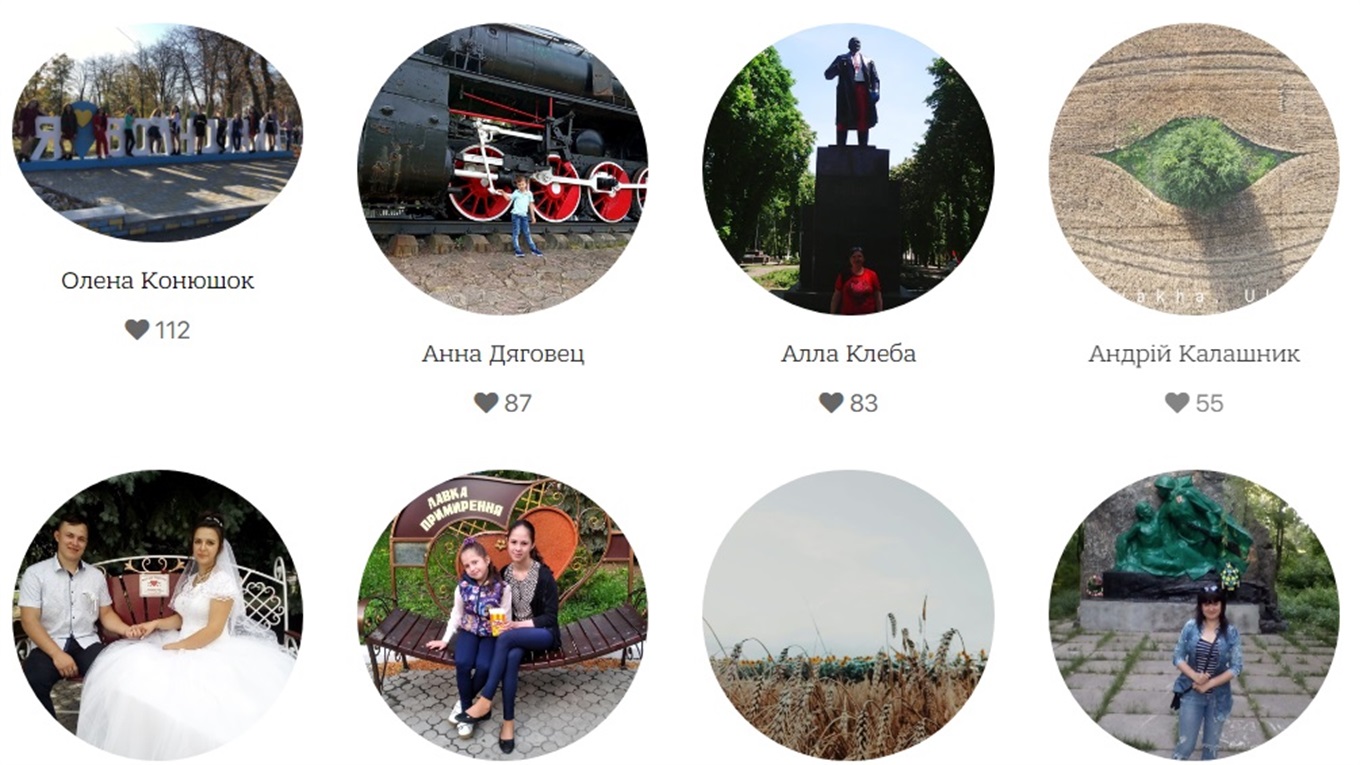Open the wedding couple photo

tap(157, 614)
